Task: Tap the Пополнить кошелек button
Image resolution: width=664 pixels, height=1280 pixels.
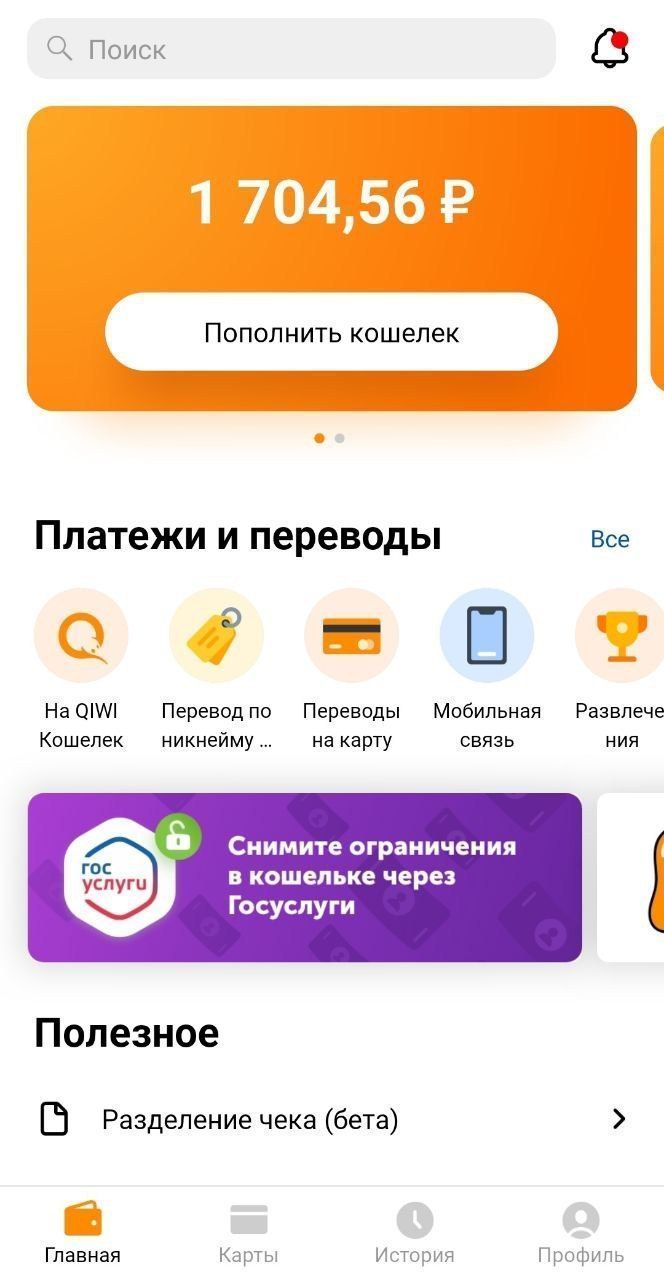Action: click(331, 333)
